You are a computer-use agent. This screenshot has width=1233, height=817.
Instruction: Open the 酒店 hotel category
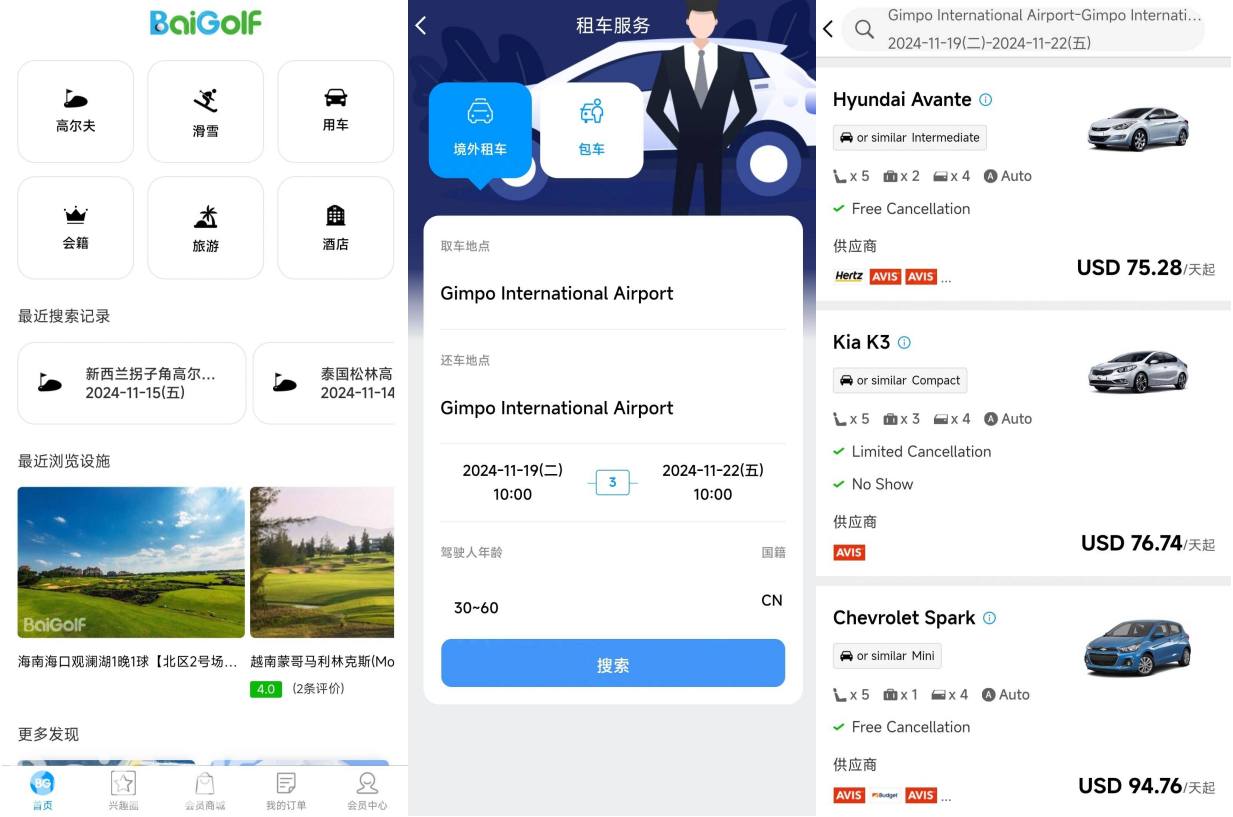click(x=335, y=227)
